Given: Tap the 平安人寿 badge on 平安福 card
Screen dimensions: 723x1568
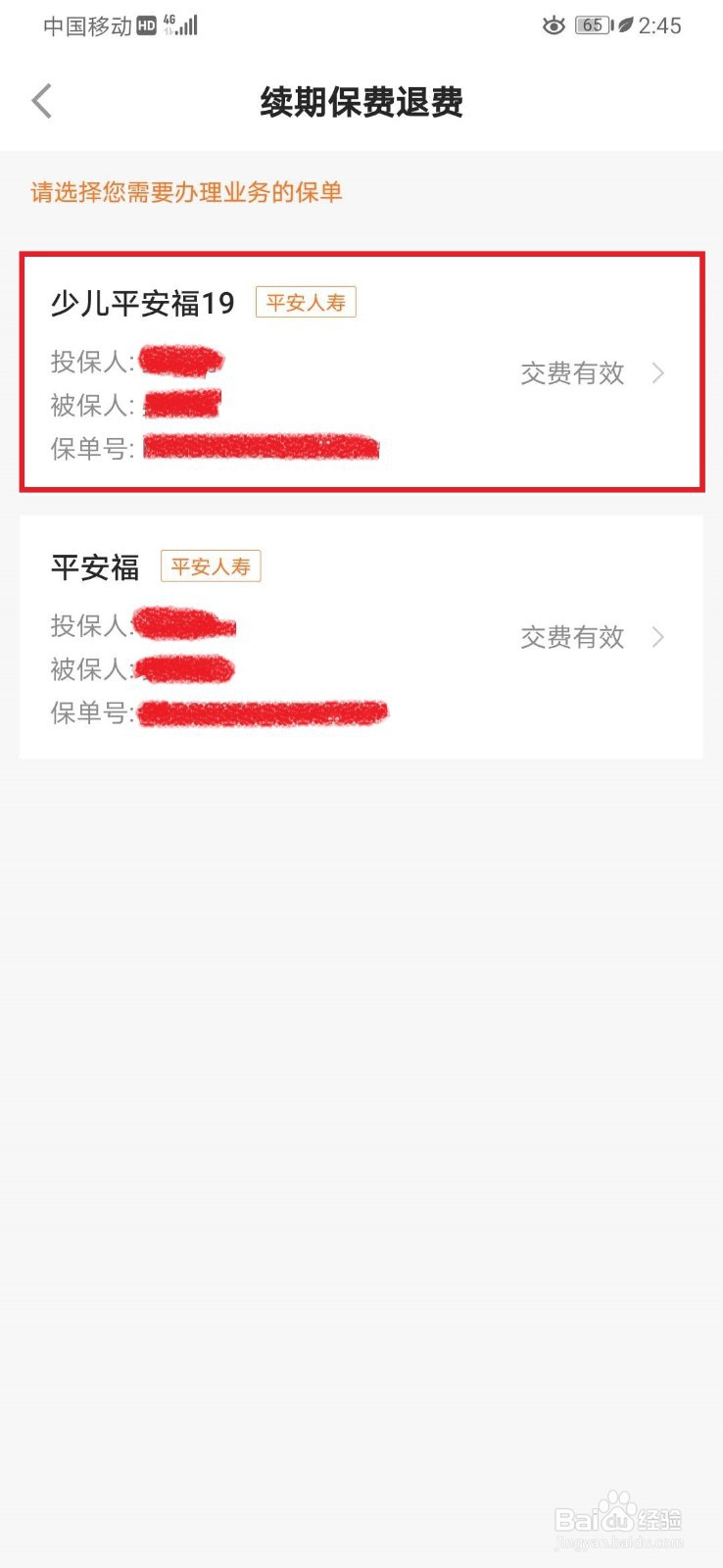Looking at the screenshot, I should point(211,565).
